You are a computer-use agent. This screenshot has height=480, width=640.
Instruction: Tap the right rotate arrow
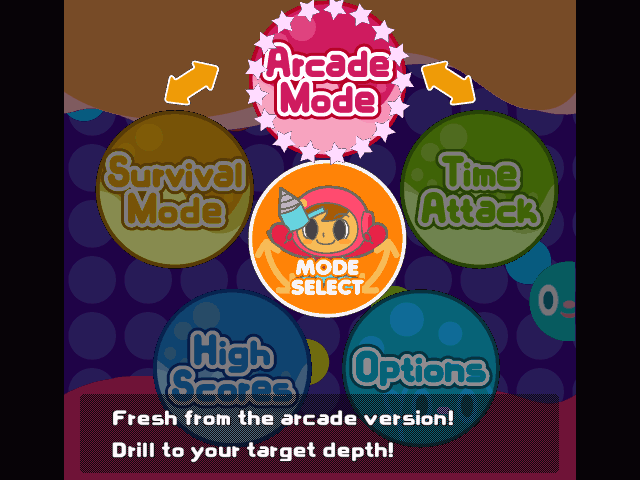click(x=448, y=83)
